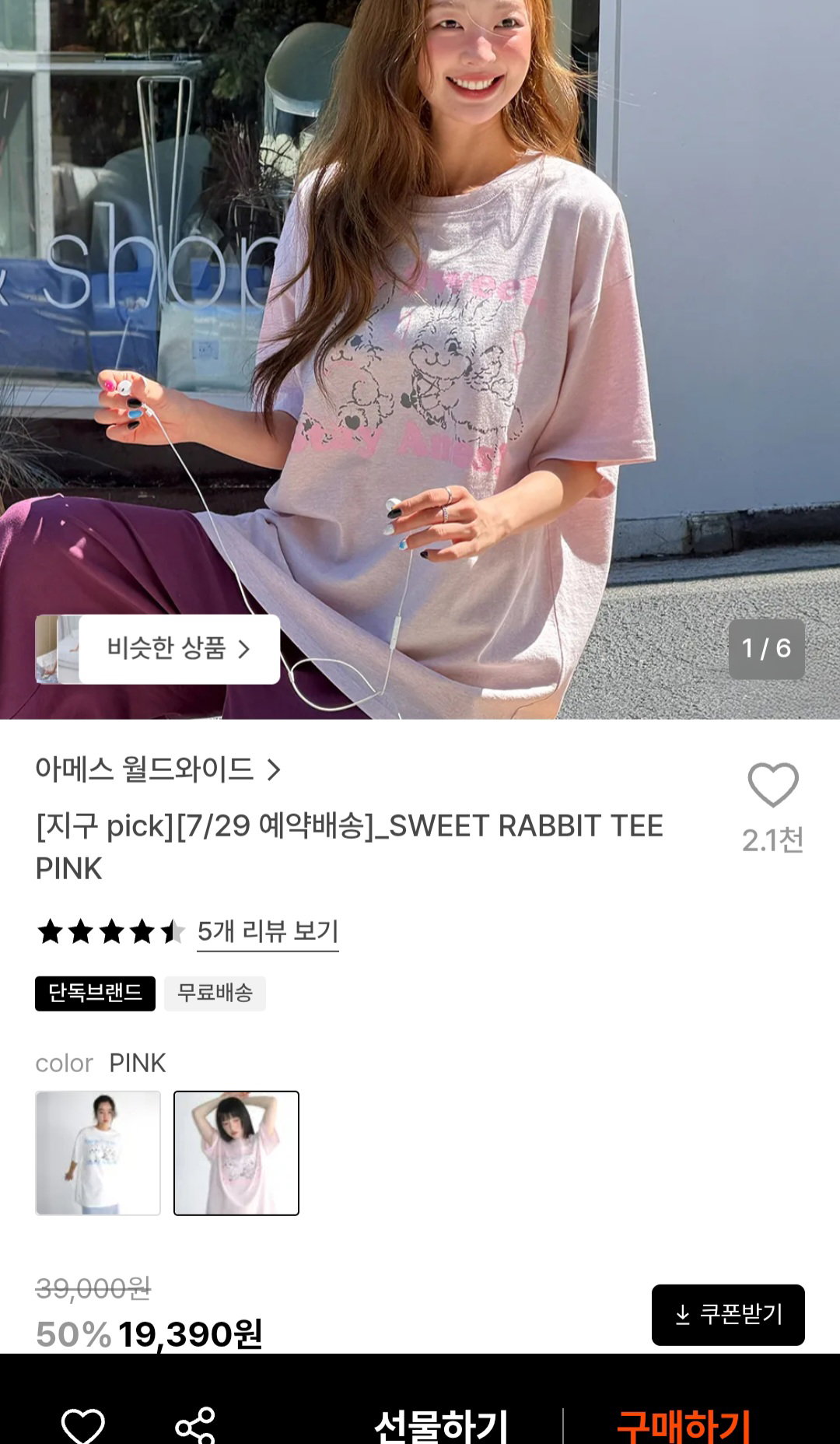Screen dimensions: 840x1444
Task: Open similar products via 비슷한 상품
Action: pos(158,649)
